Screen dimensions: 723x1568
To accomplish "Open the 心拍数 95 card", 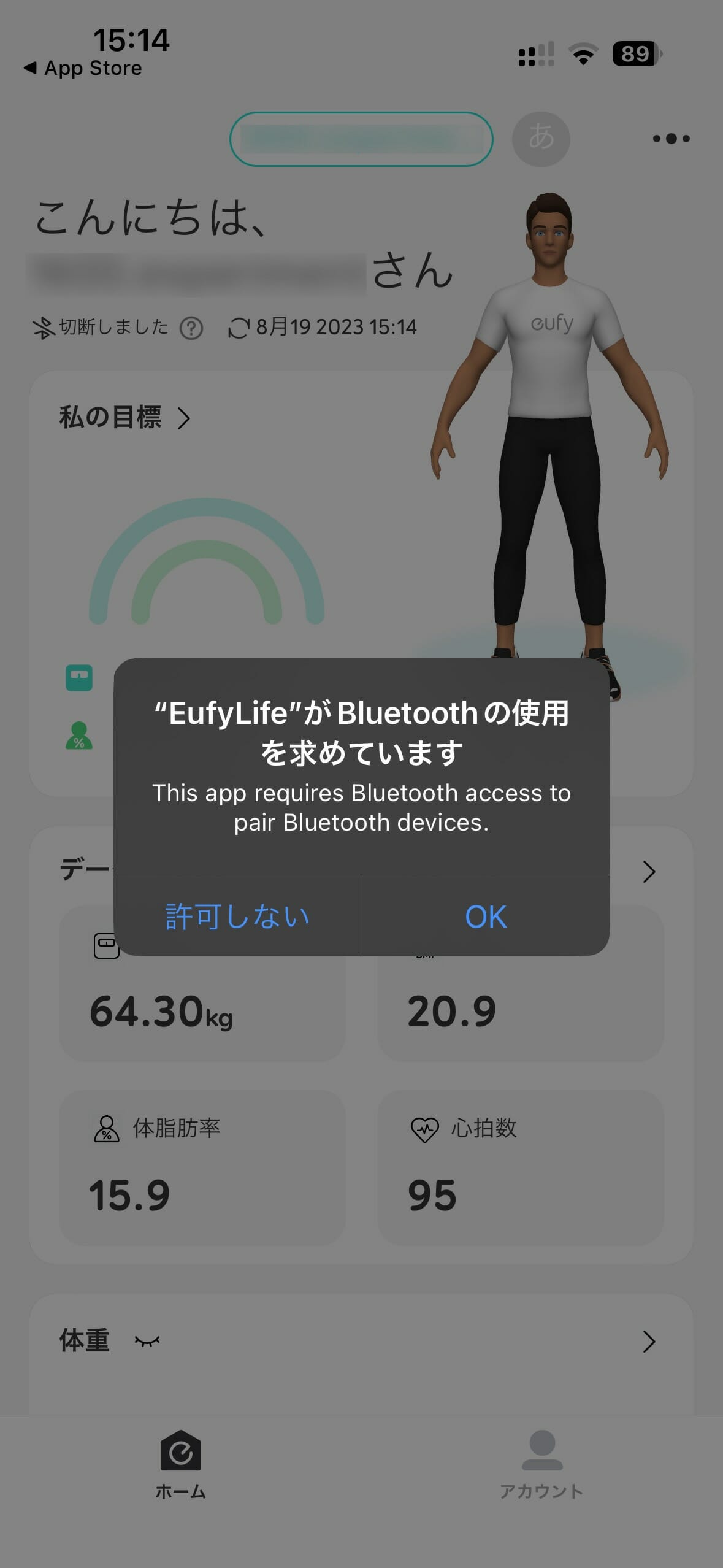I will pos(520,1167).
